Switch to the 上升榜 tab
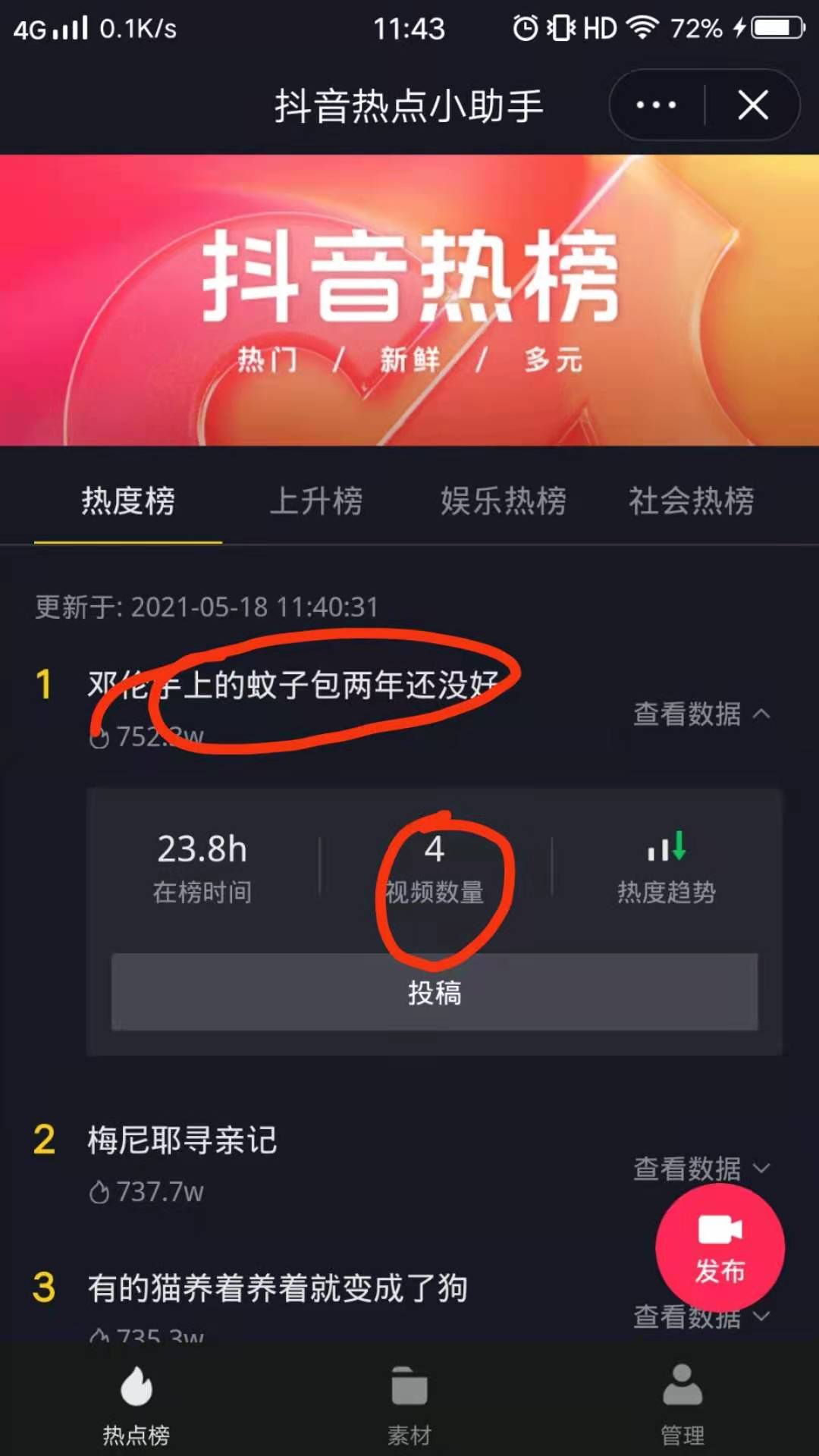 316,501
